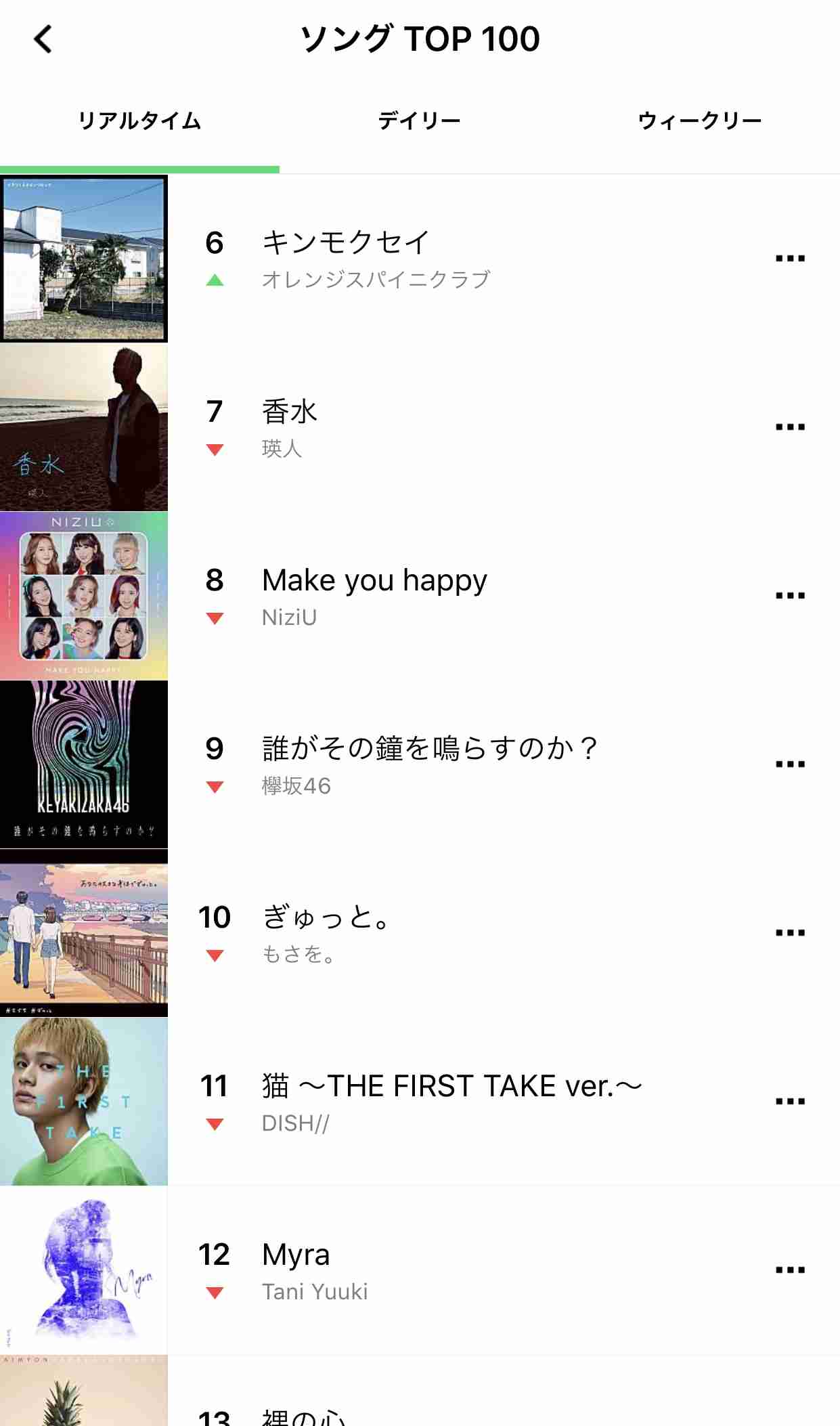
Task: Go back using the top-left arrow
Action: tap(43, 39)
